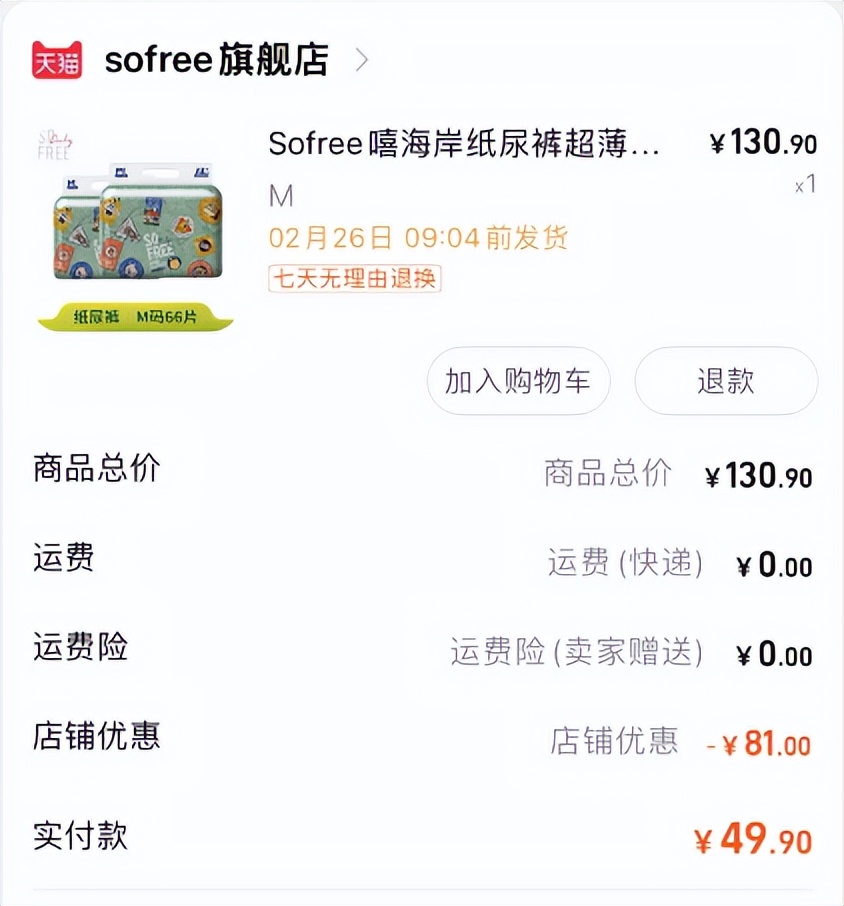Click the Tmall (天猫) logo icon
Viewport: 844px width, 906px height.
(56, 60)
